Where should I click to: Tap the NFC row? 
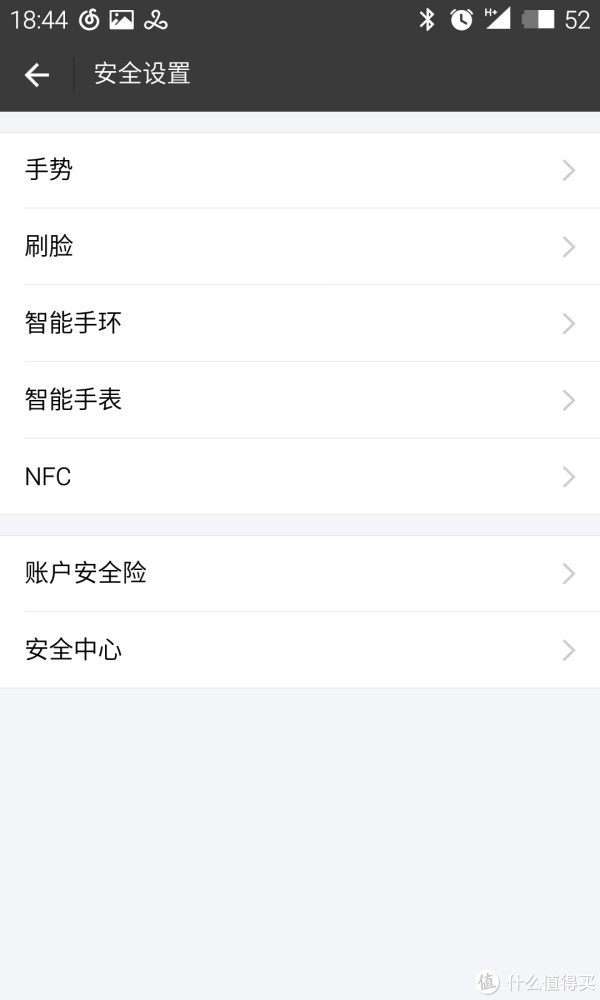(x=300, y=476)
